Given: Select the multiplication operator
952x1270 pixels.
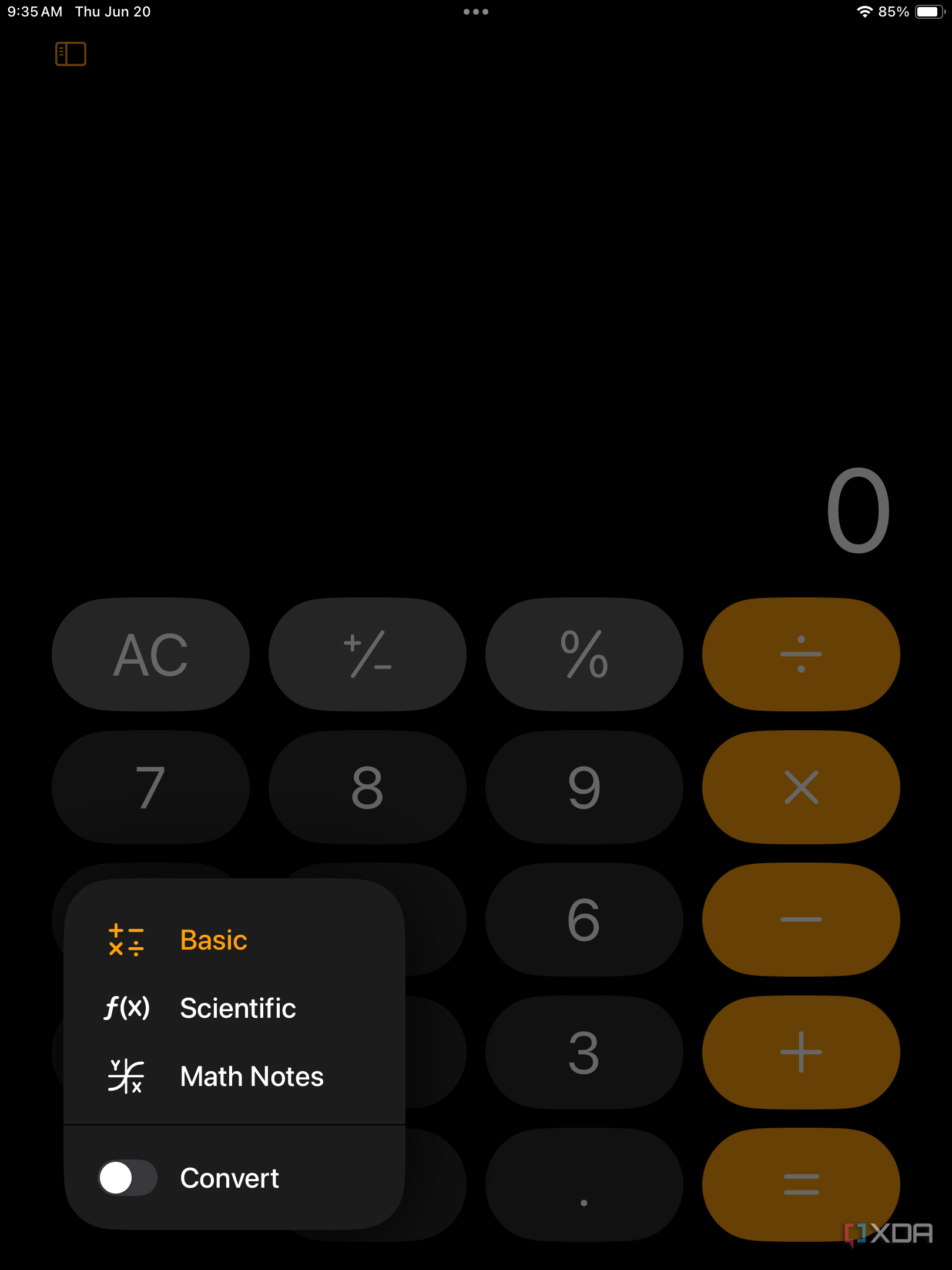Looking at the screenshot, I should (800, 787).
